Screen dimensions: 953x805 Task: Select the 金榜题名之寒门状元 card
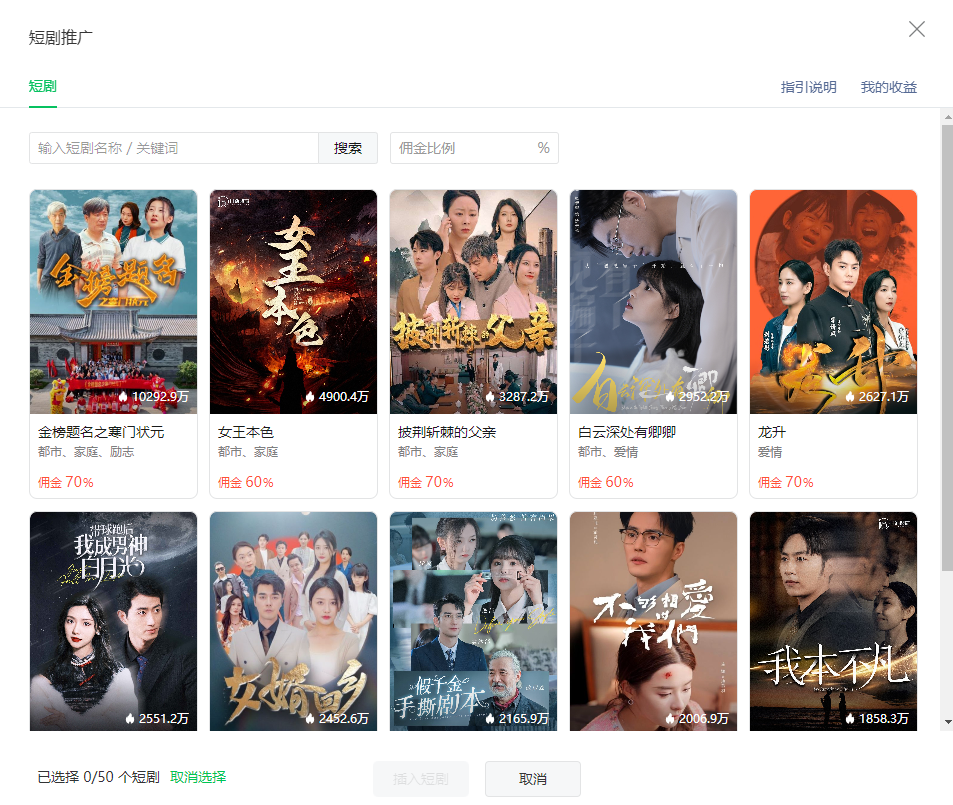coord(113,343)
